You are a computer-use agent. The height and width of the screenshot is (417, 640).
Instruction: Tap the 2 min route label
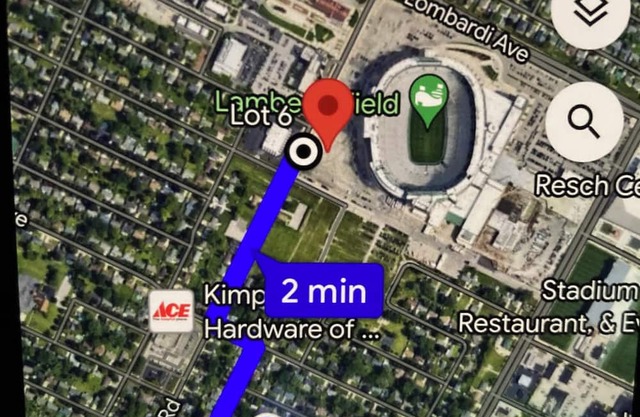[x=320, y=291]
